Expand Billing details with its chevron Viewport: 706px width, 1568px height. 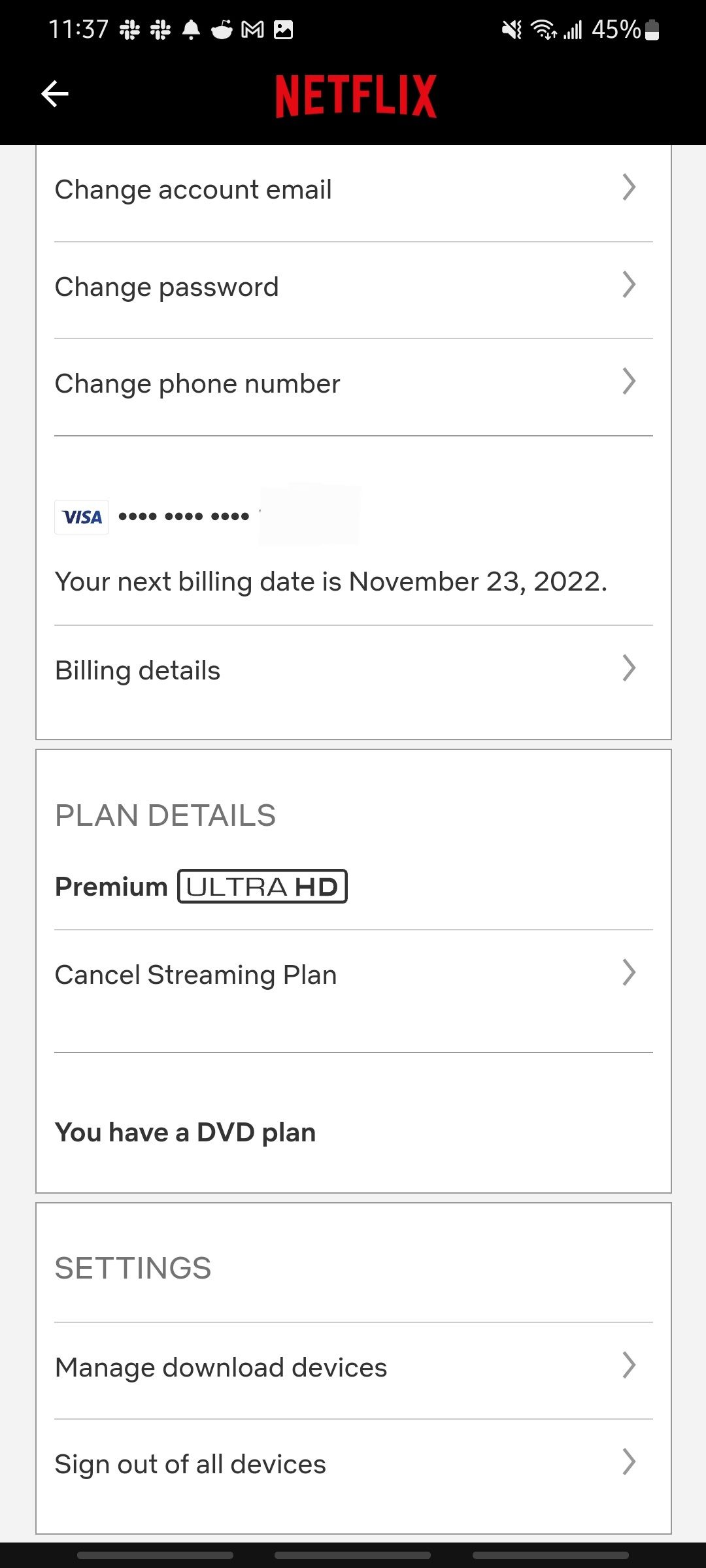click(629, 668)
